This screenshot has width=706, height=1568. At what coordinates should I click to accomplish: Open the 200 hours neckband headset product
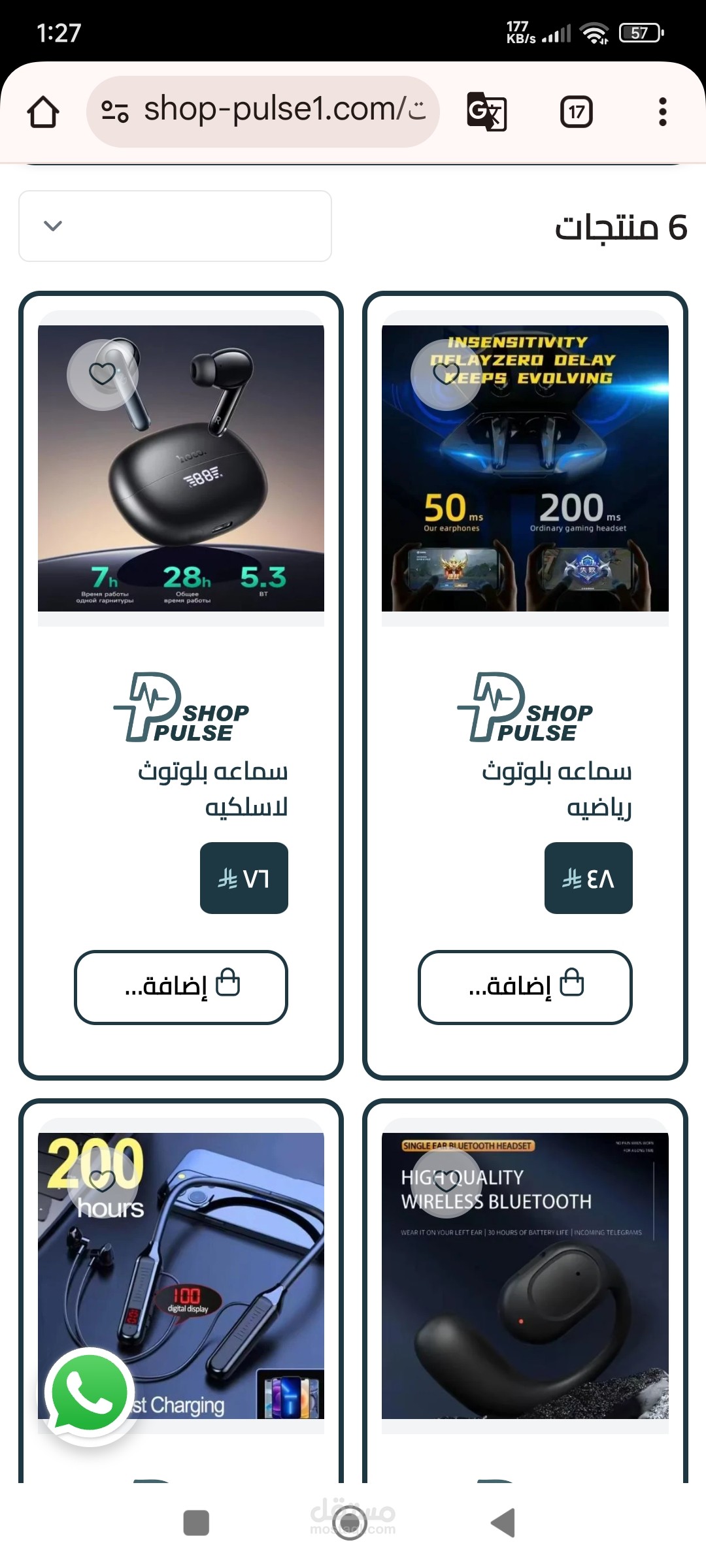pyautogui.click(x=181, y=1276)
